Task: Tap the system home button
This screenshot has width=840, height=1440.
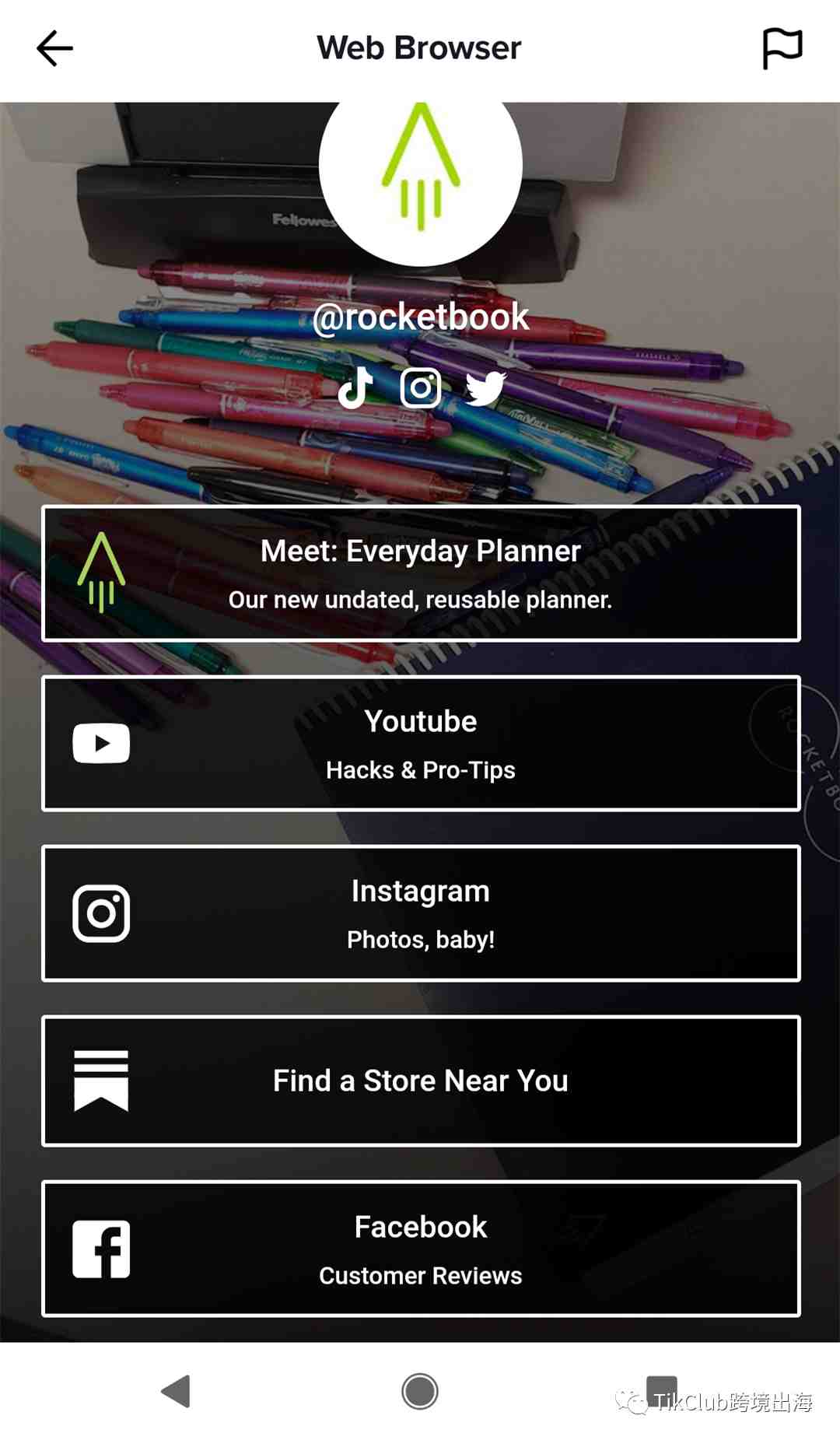Action: (x=420, y=1391)
